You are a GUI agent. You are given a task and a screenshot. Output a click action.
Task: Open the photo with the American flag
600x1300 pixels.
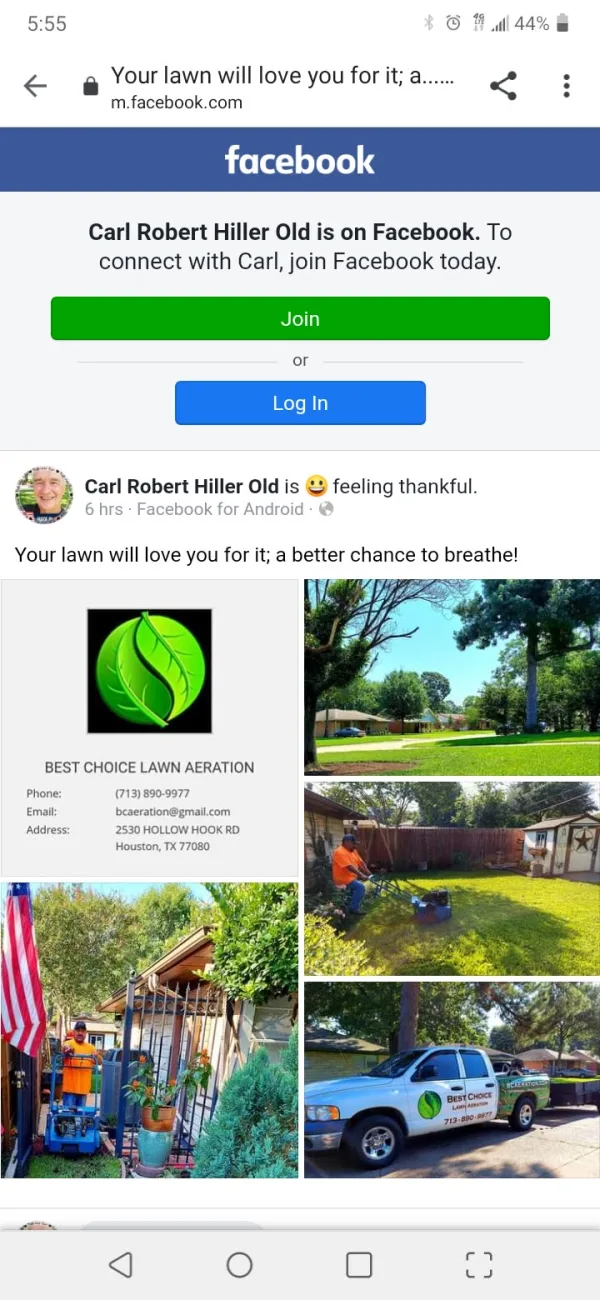pos(150,1030)
